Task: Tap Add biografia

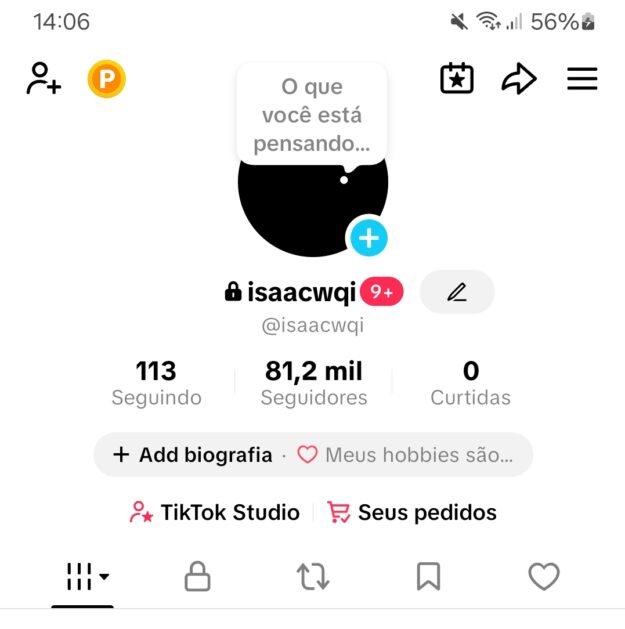Action: [x=193, y=455]
